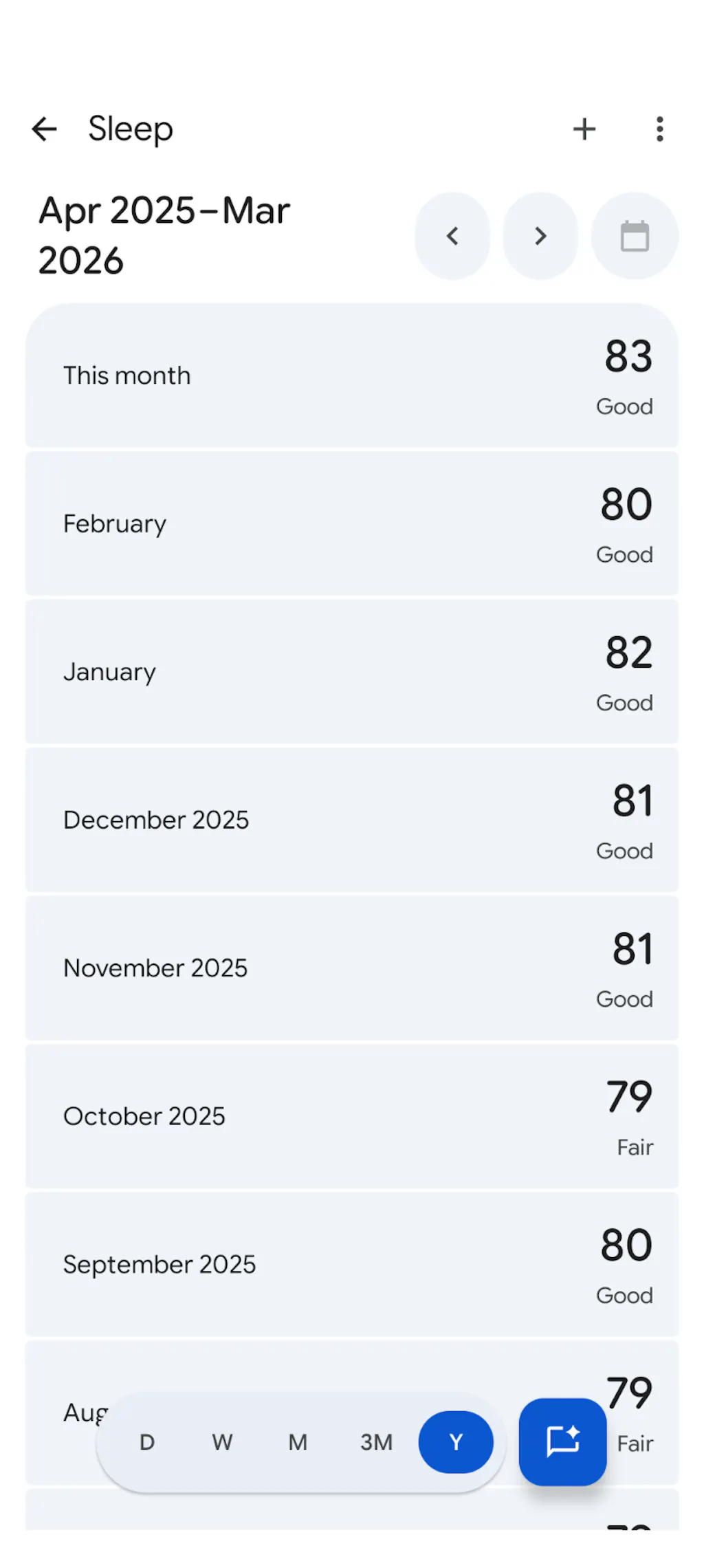This screenshot has height=1568, width=704.
Task: Open February sleep score card
Action: pos(352,524)
